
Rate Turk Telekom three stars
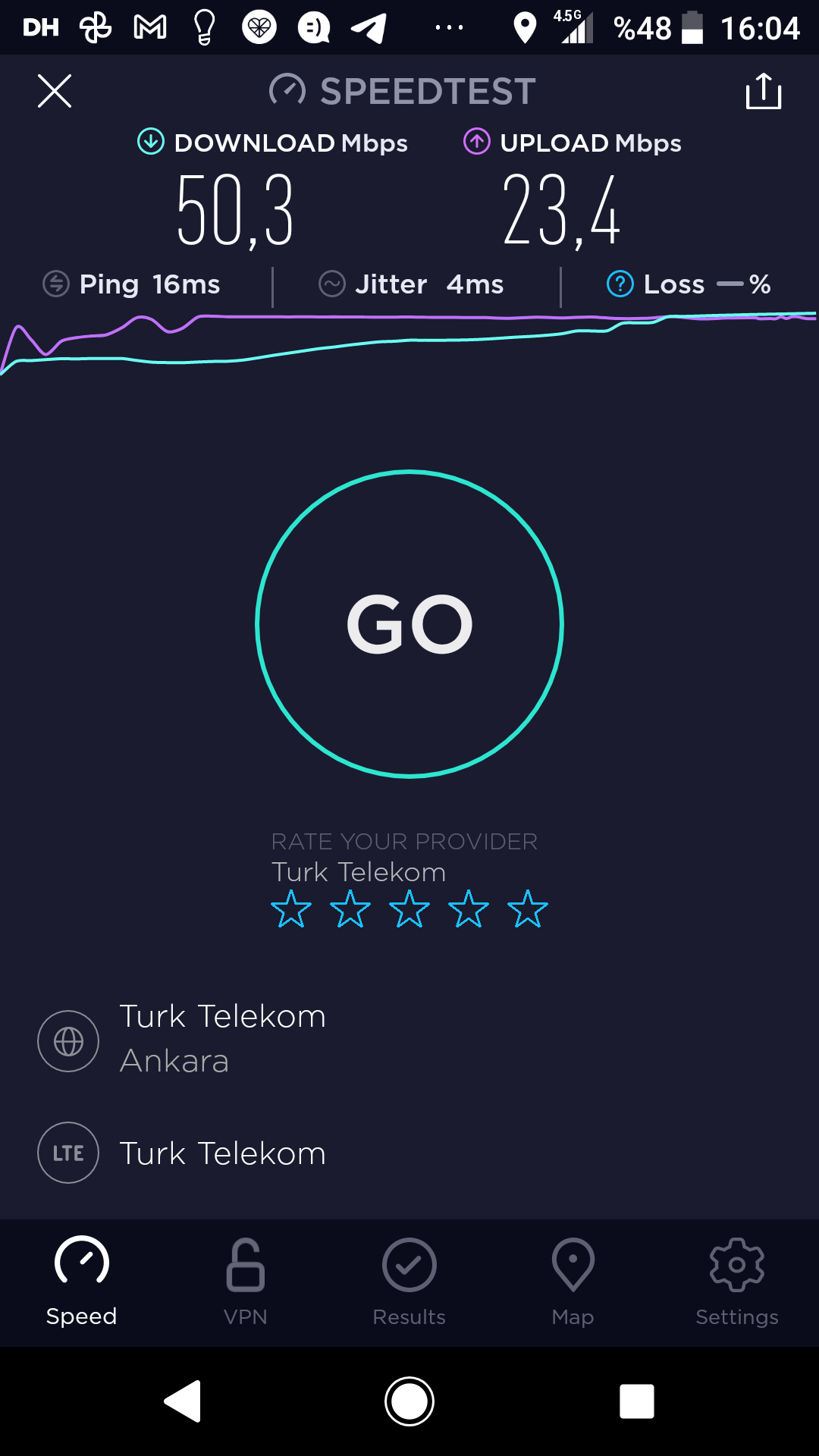409,908
